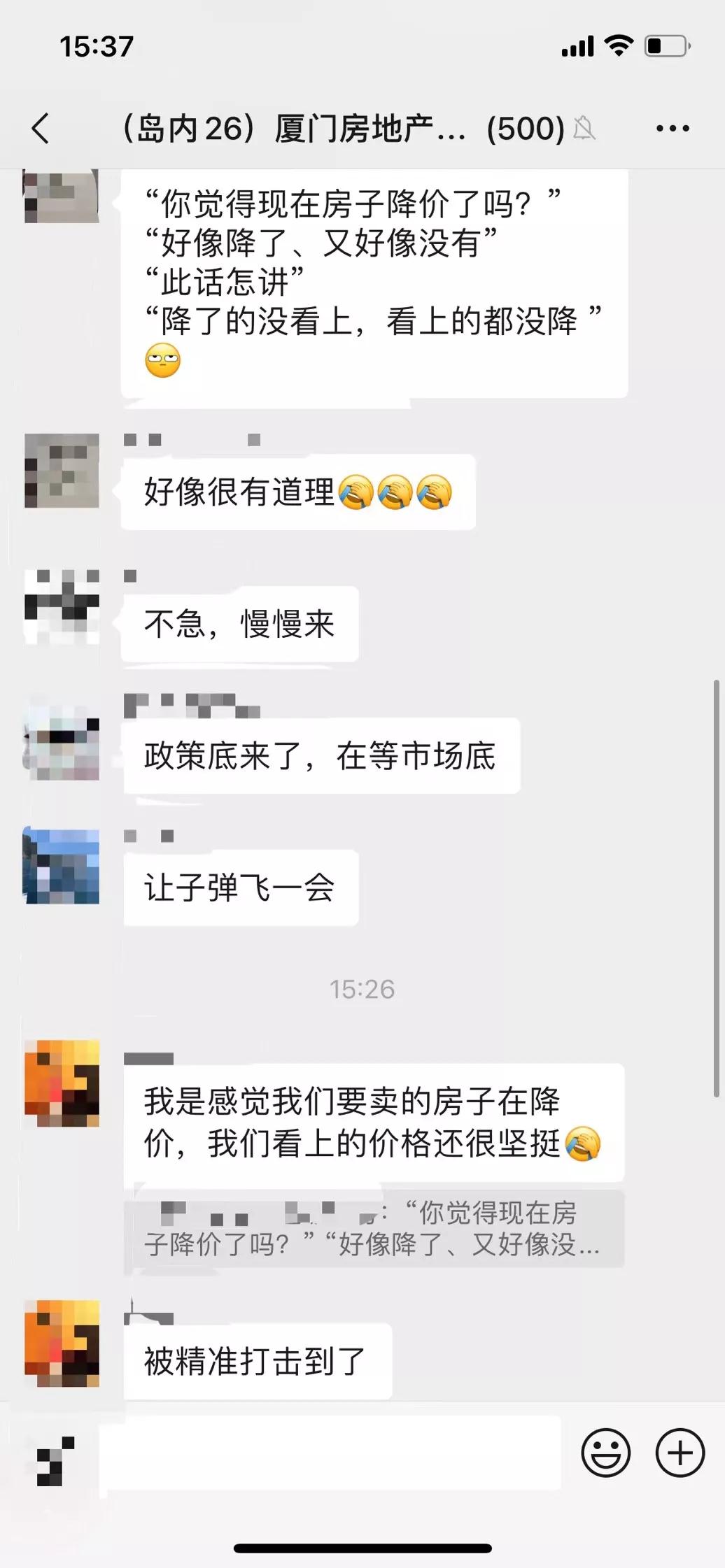Open the three-dot chat info menu
Image resolution: width=725 pixels, height=1568 pixels.
coord(673,129)
